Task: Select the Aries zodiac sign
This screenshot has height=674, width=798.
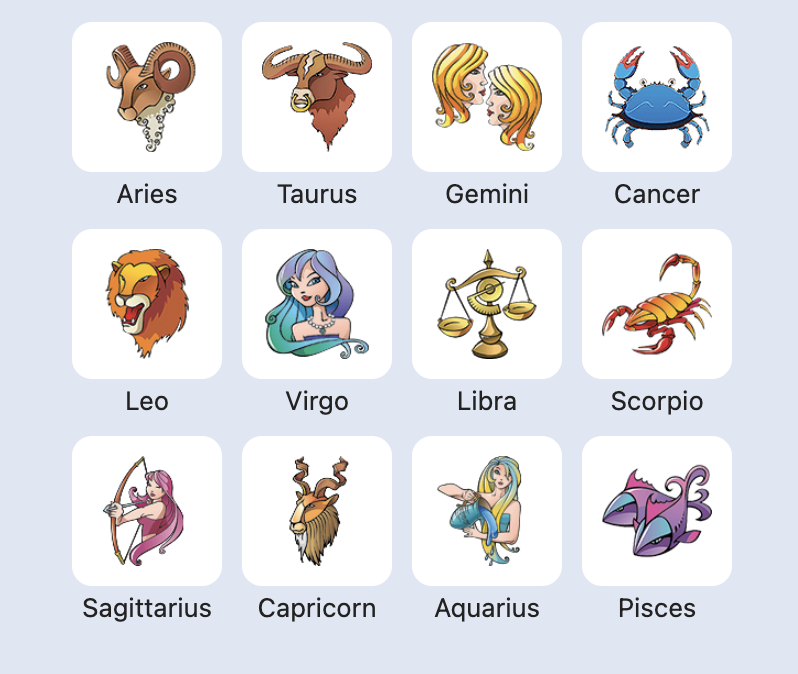Action: tap(147, 97)
